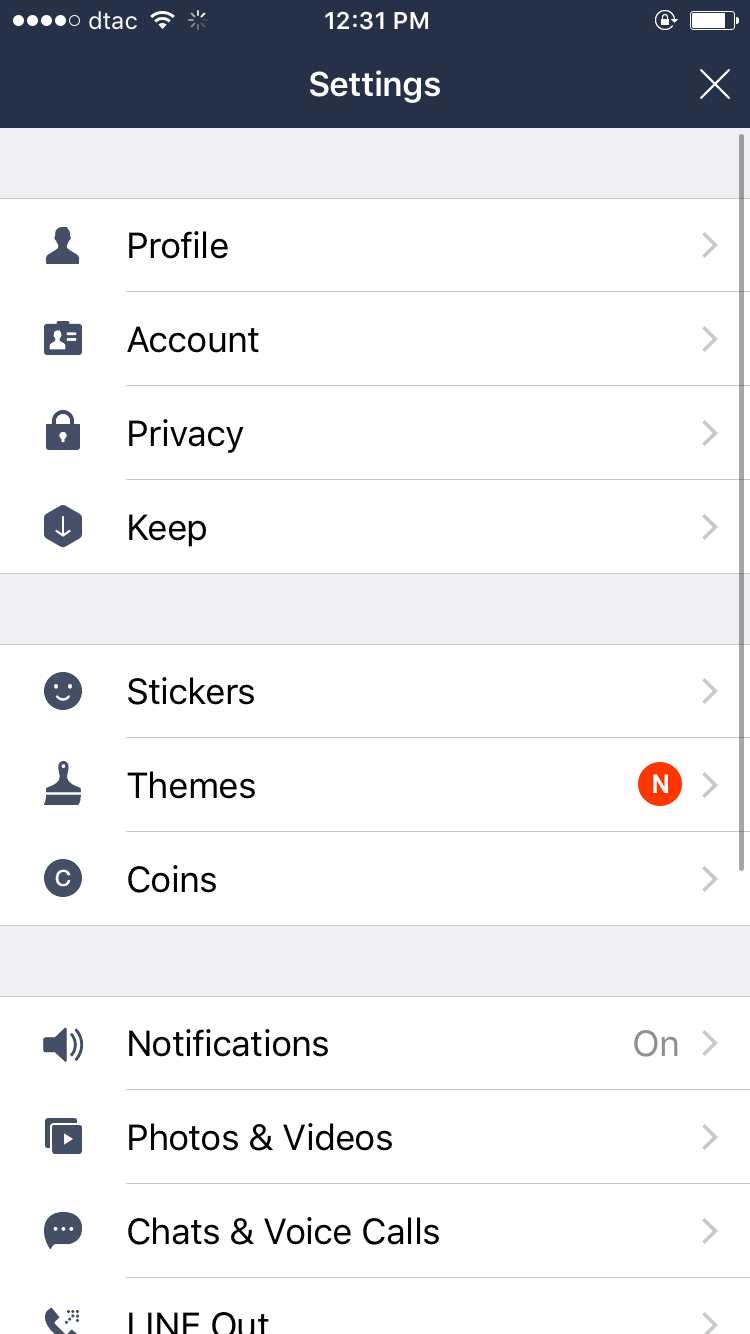
Task: Go to Account settings
Action: tap(375, 340)
